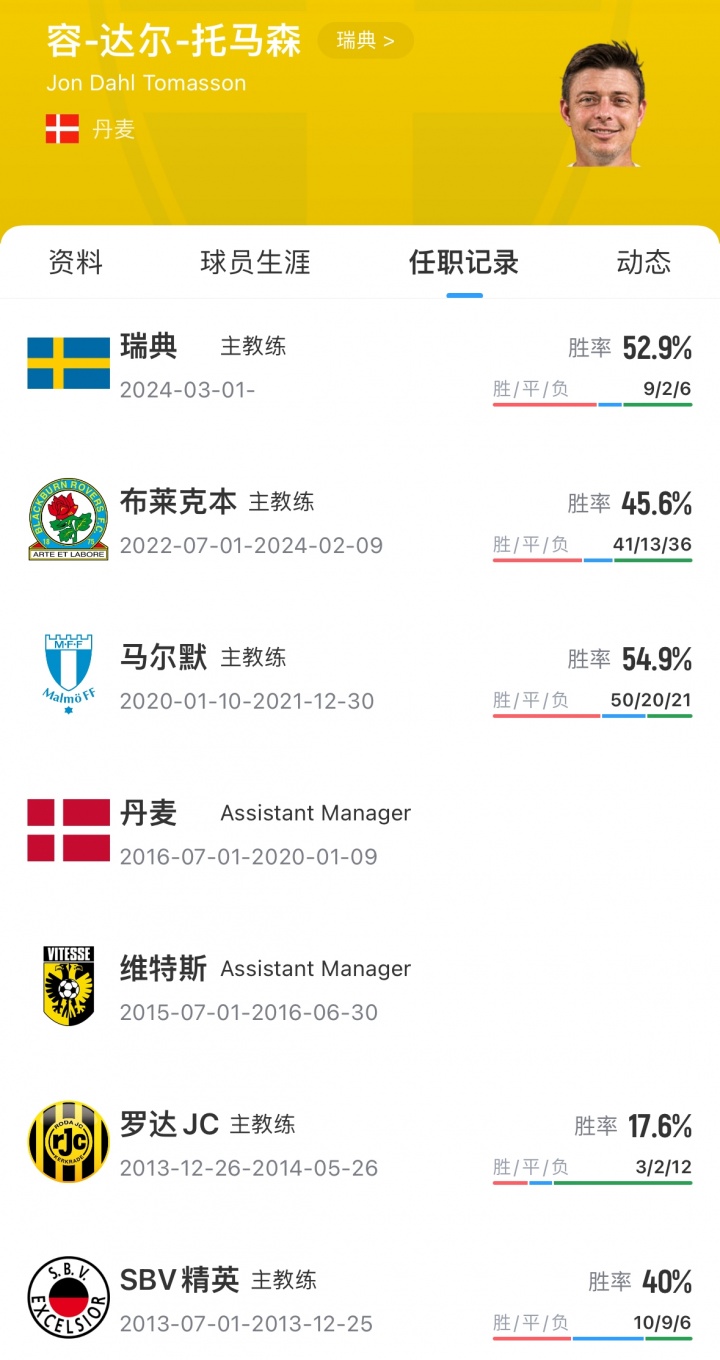
Task: Open the 马尔默 coaching record
Action: (360, 677)
